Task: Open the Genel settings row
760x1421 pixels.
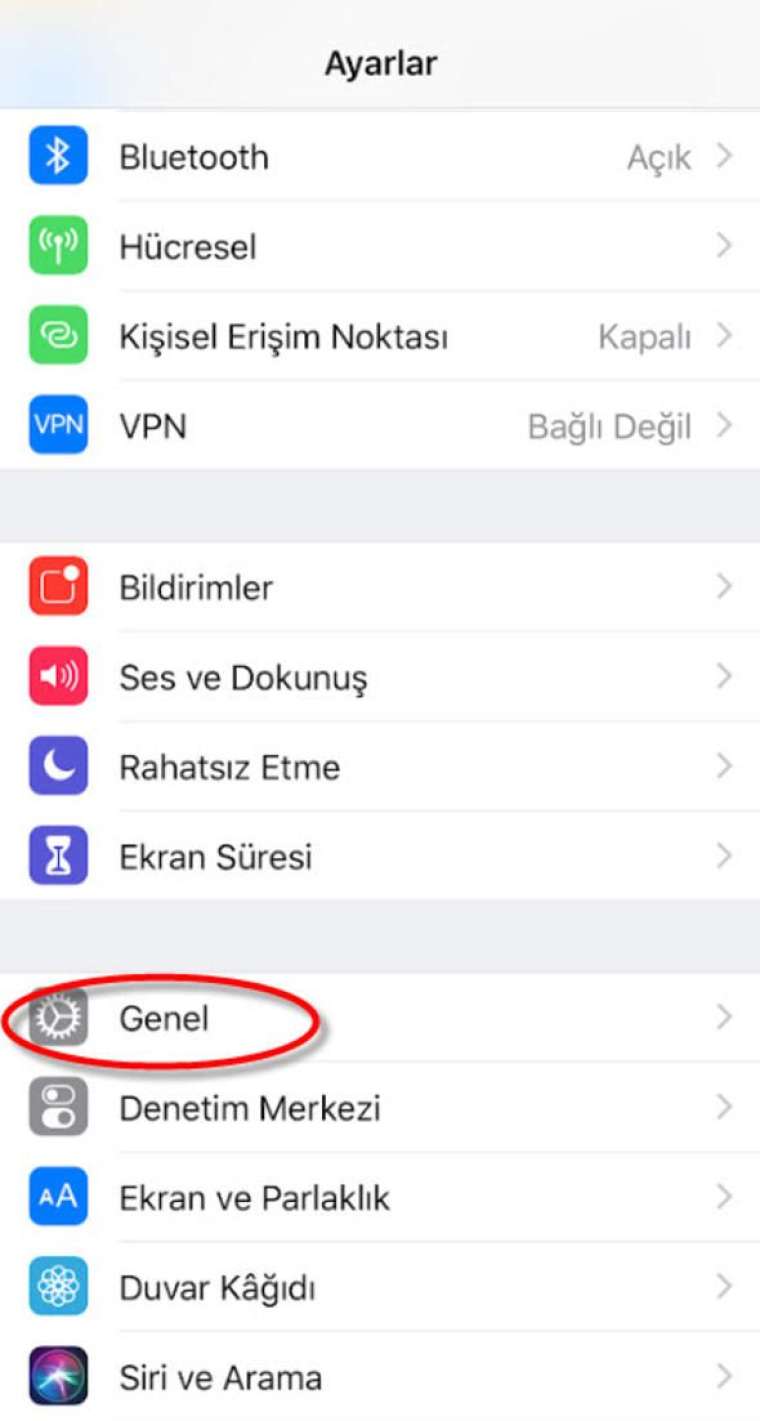Action: 380,1018
